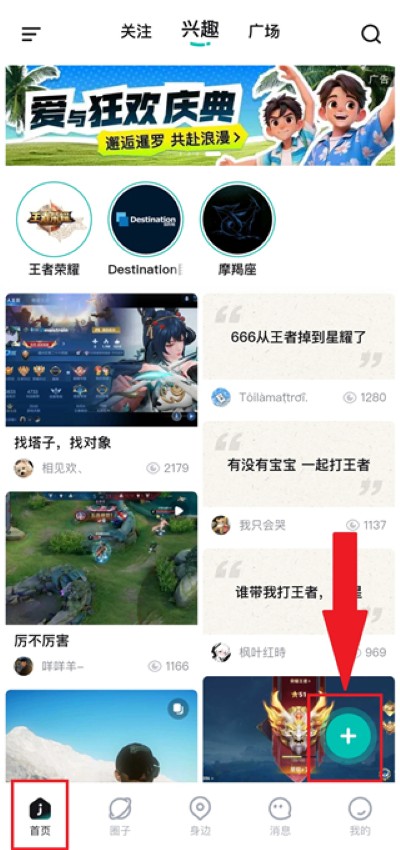Open the hamburger menu icon
400x850 pixels.
tap(31, 34)
